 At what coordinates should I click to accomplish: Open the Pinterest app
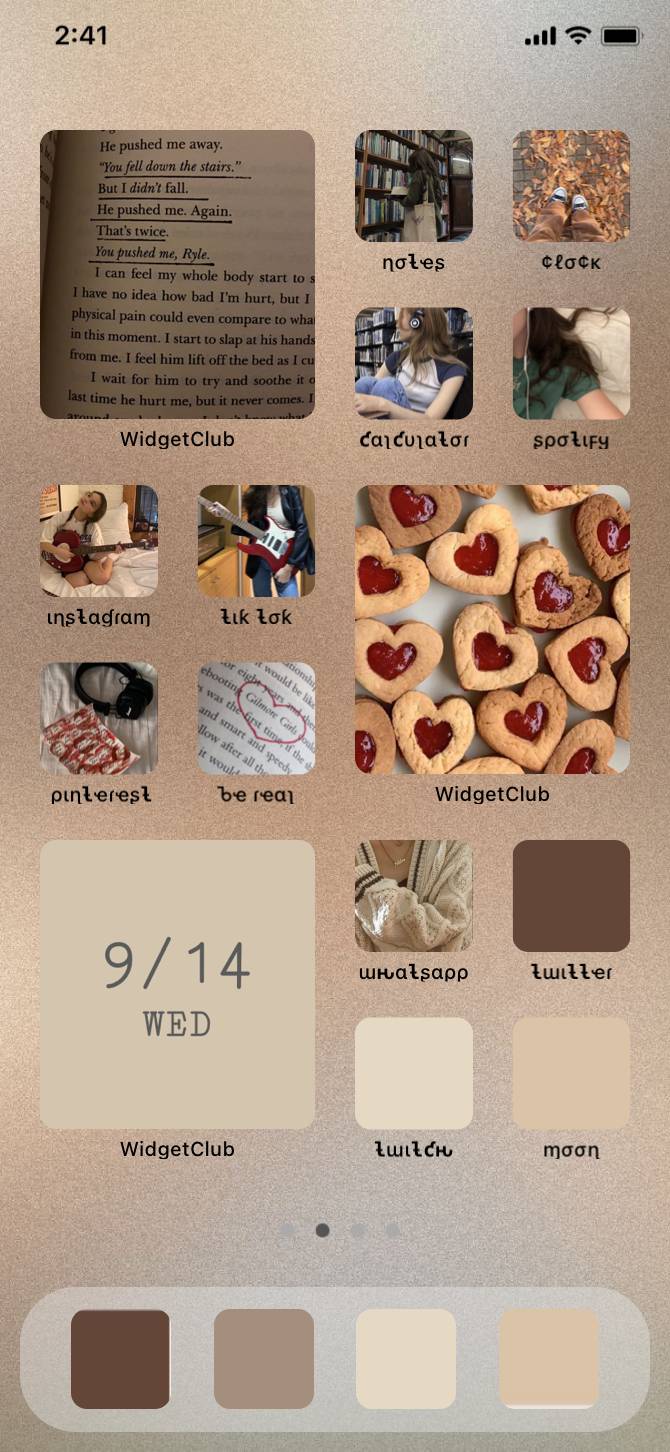(x=99, y=718)
